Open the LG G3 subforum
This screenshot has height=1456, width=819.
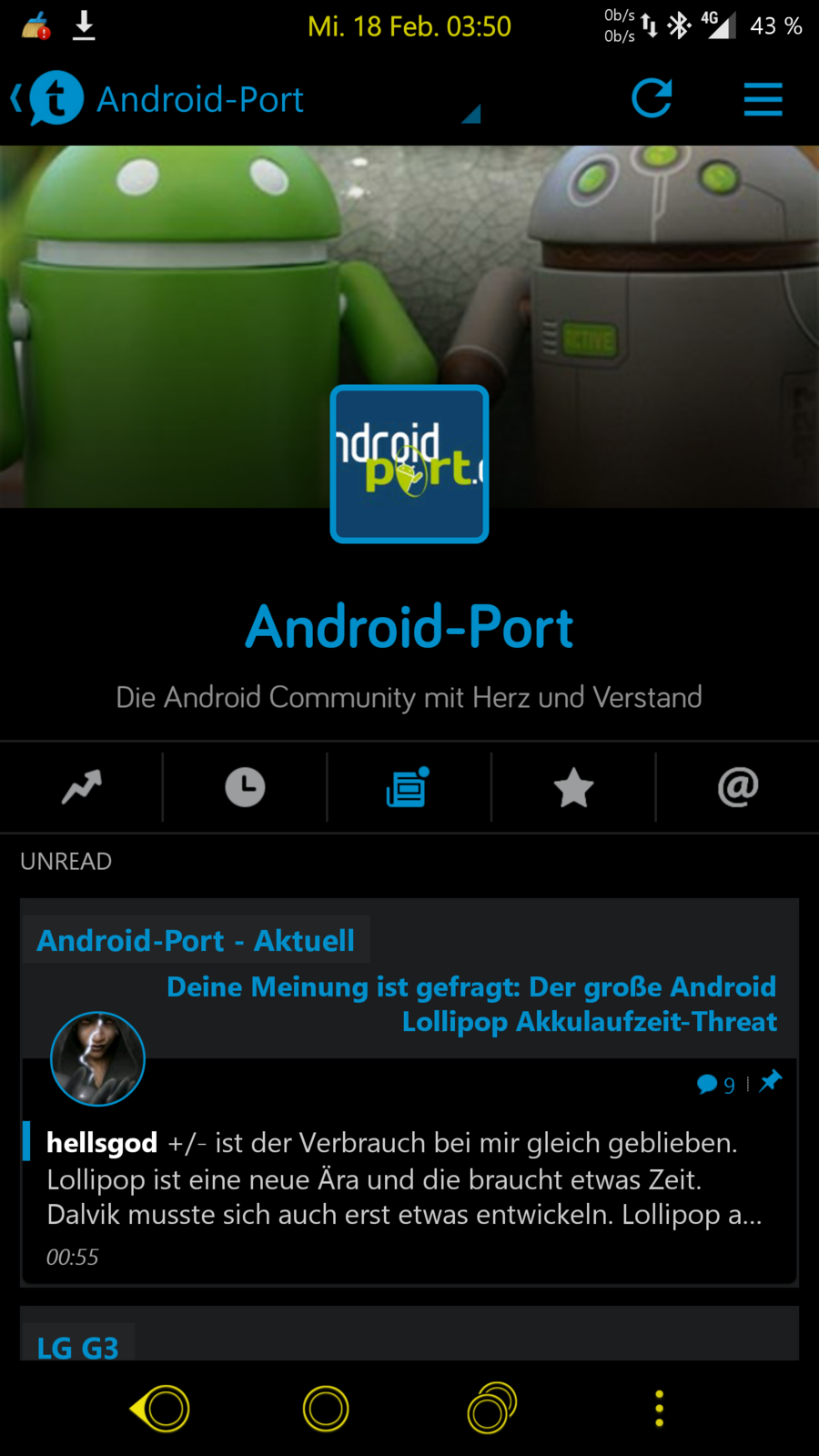tap(77, 1346)
